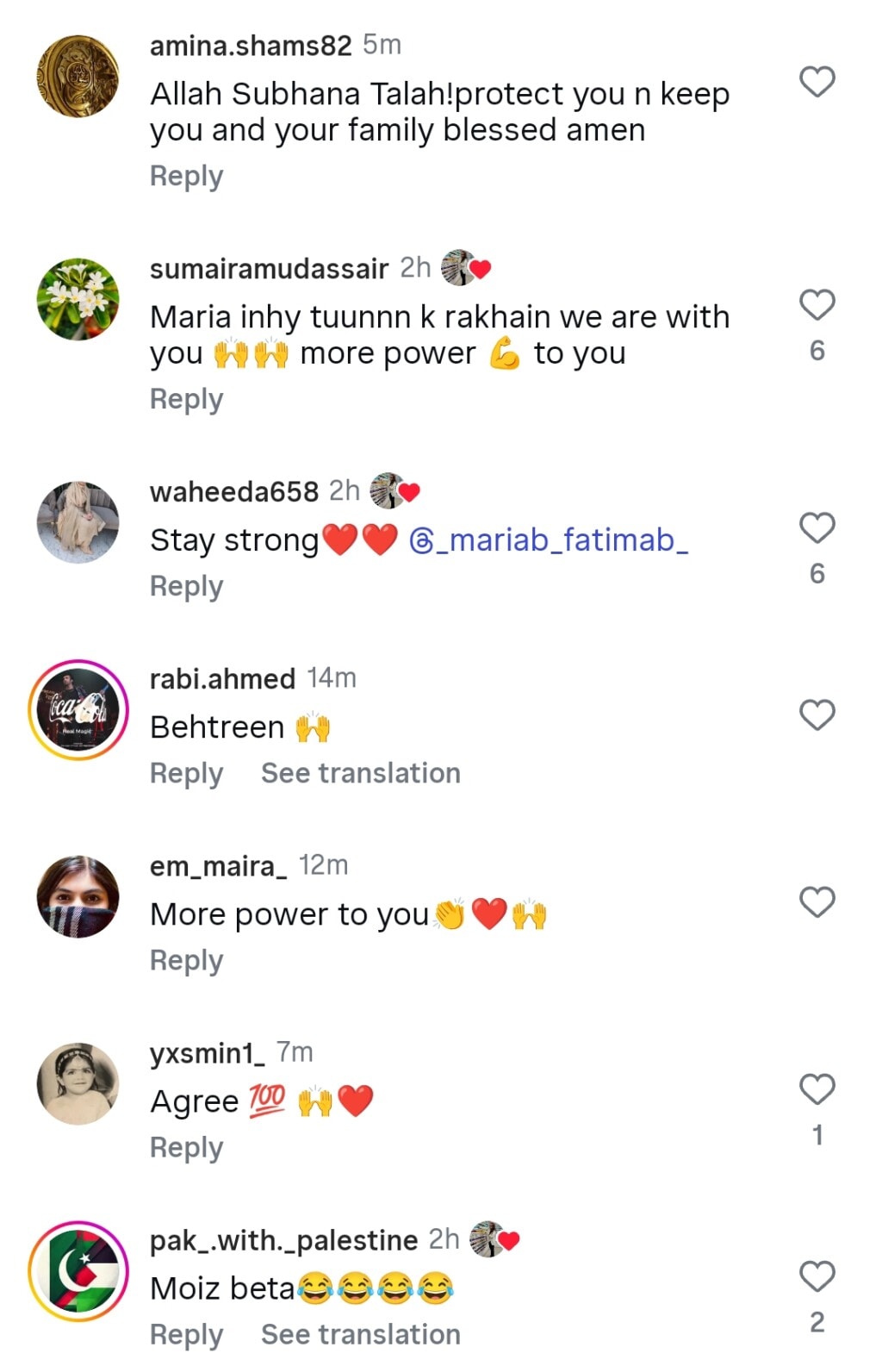The height and width of the screenshot is (1372, 882).
Task: Like yxsmin1_'s Agree comment
Action: tap(817, 1089)
